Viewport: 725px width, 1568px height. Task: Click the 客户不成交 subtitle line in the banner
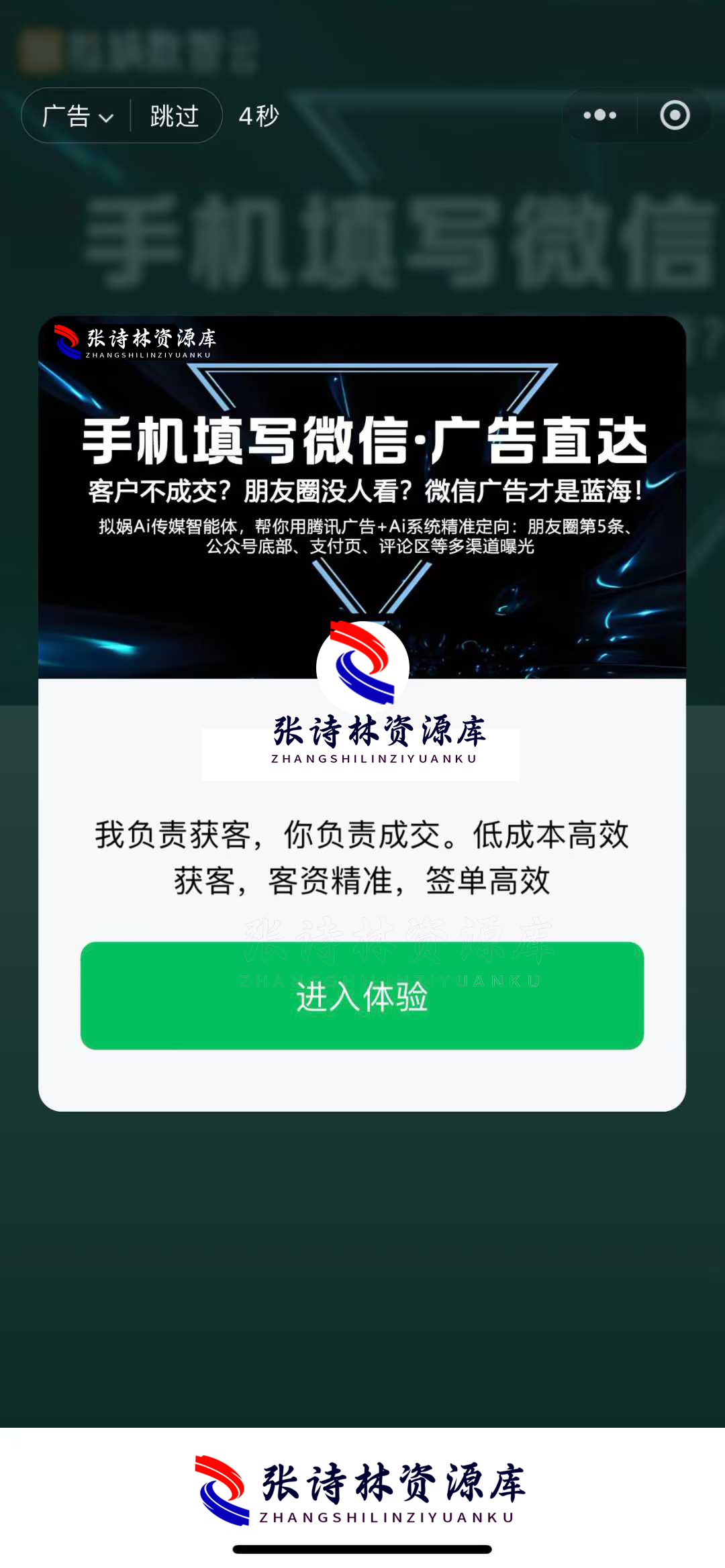(x=362, y=491)
